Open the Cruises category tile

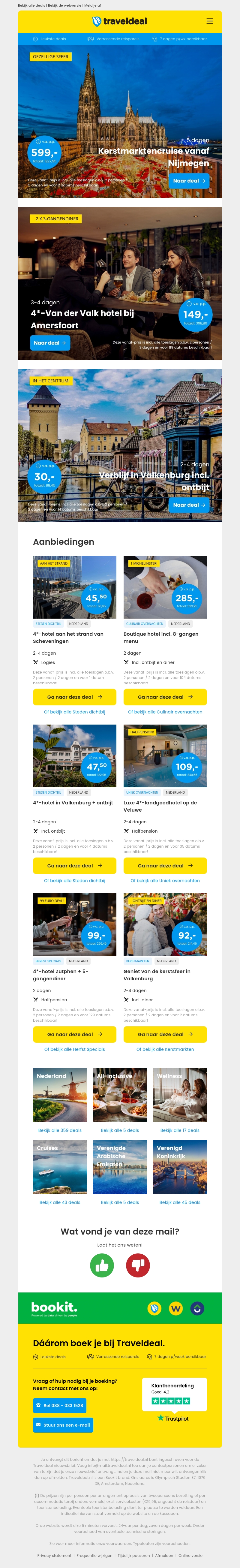(60, 1166)
